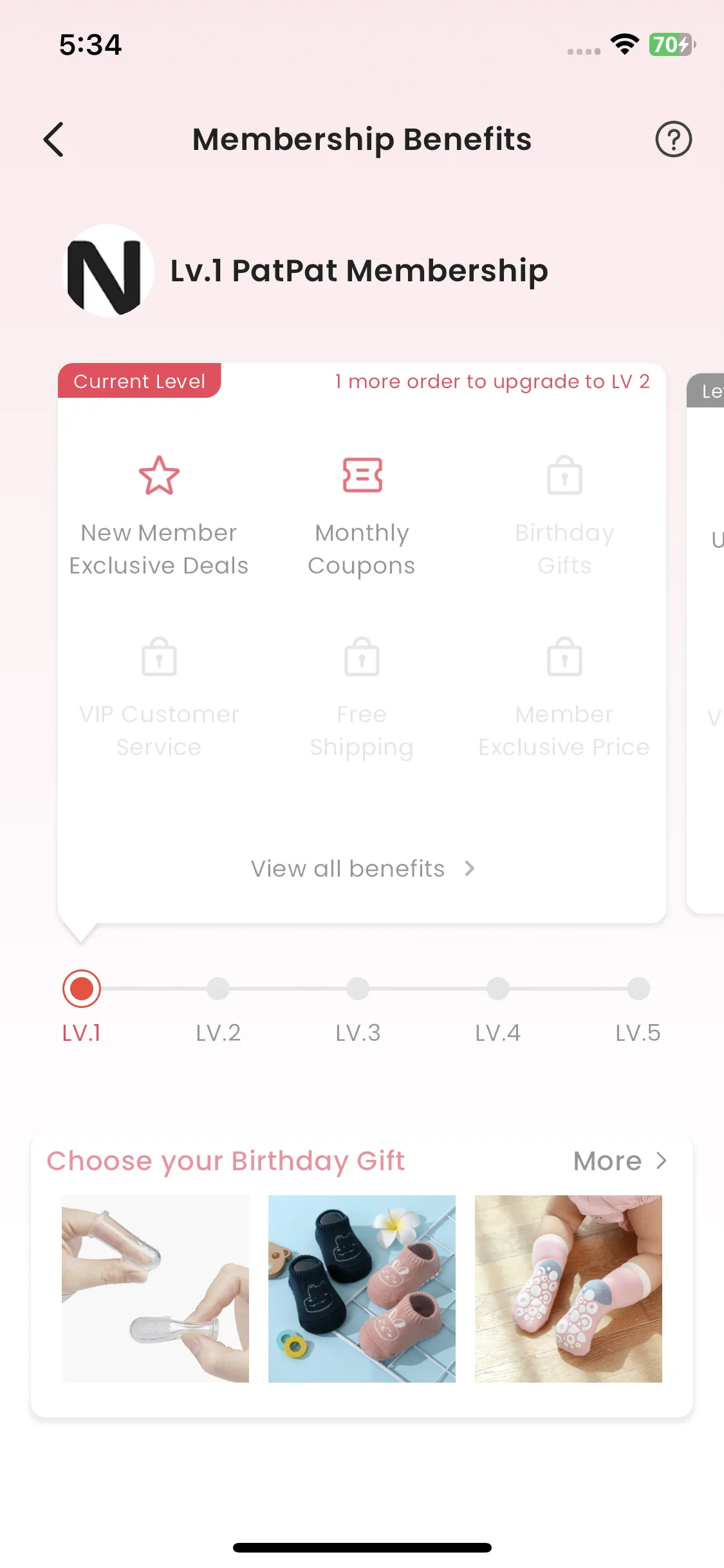Go back from Membership Benefits

pos(54,140)
